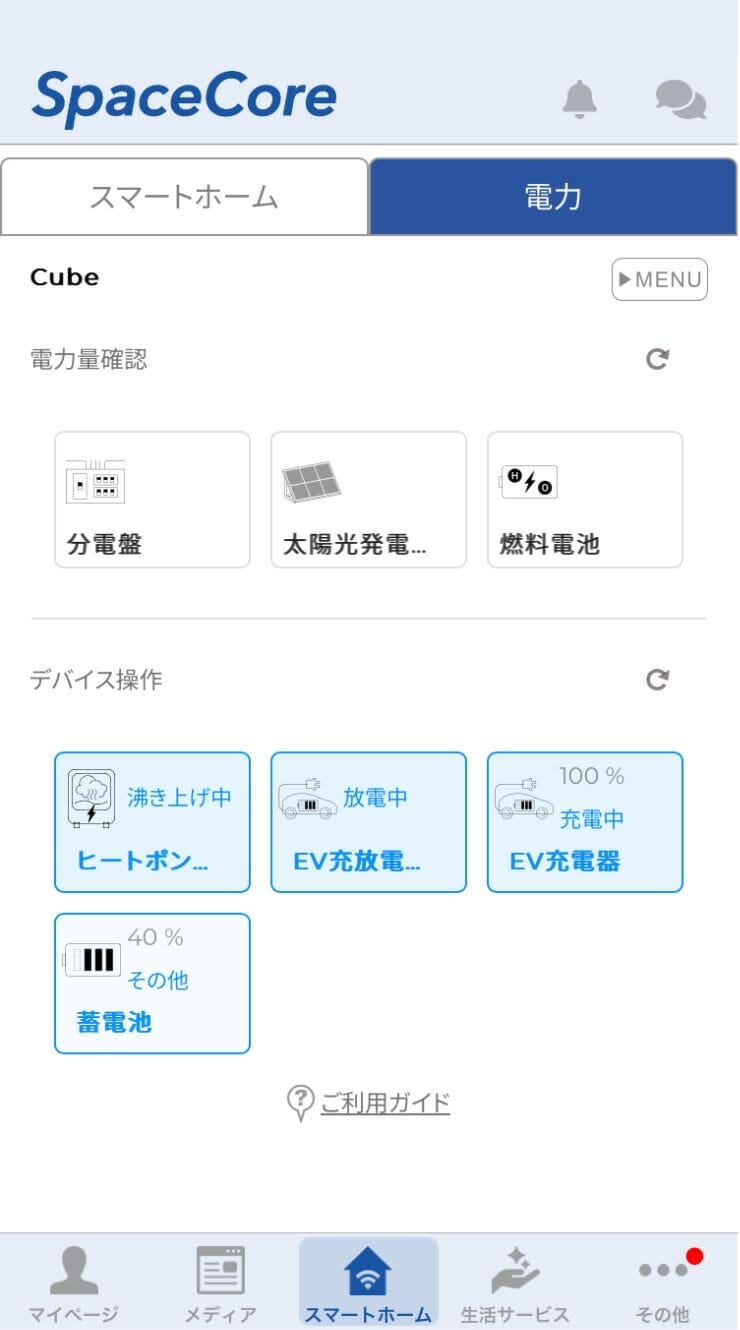Switch to the スマートホーム top tab
This screenshot has height=1330, width=740.
coord(184,197)
